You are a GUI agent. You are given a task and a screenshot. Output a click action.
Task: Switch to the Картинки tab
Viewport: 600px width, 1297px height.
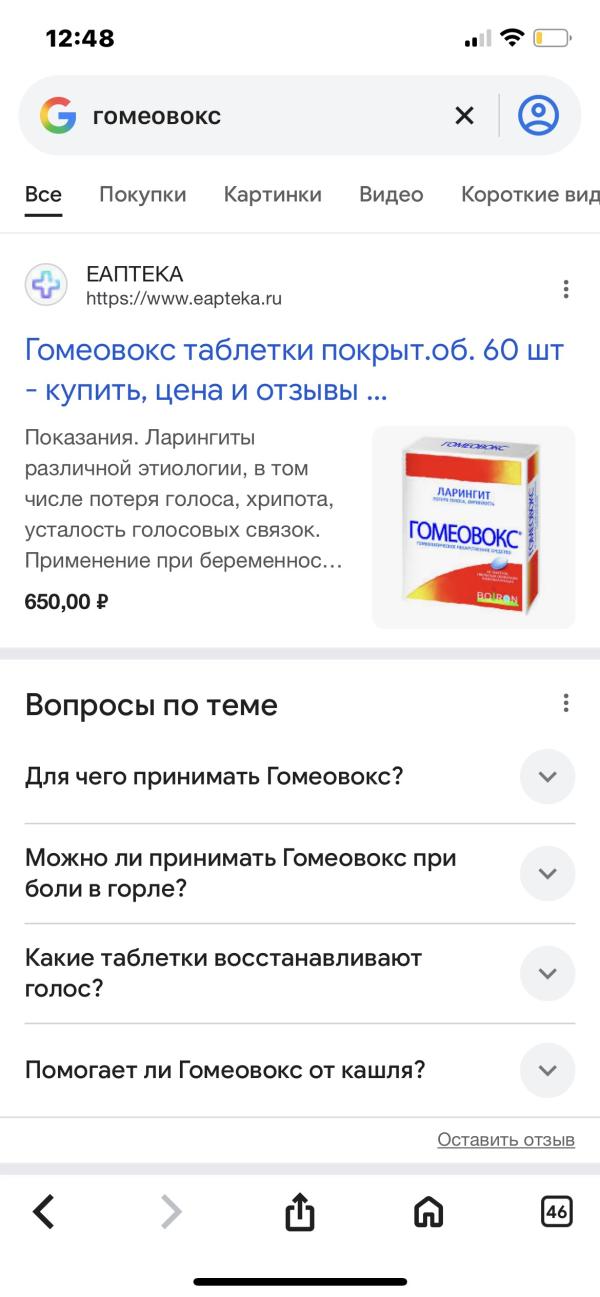(272, 194)
